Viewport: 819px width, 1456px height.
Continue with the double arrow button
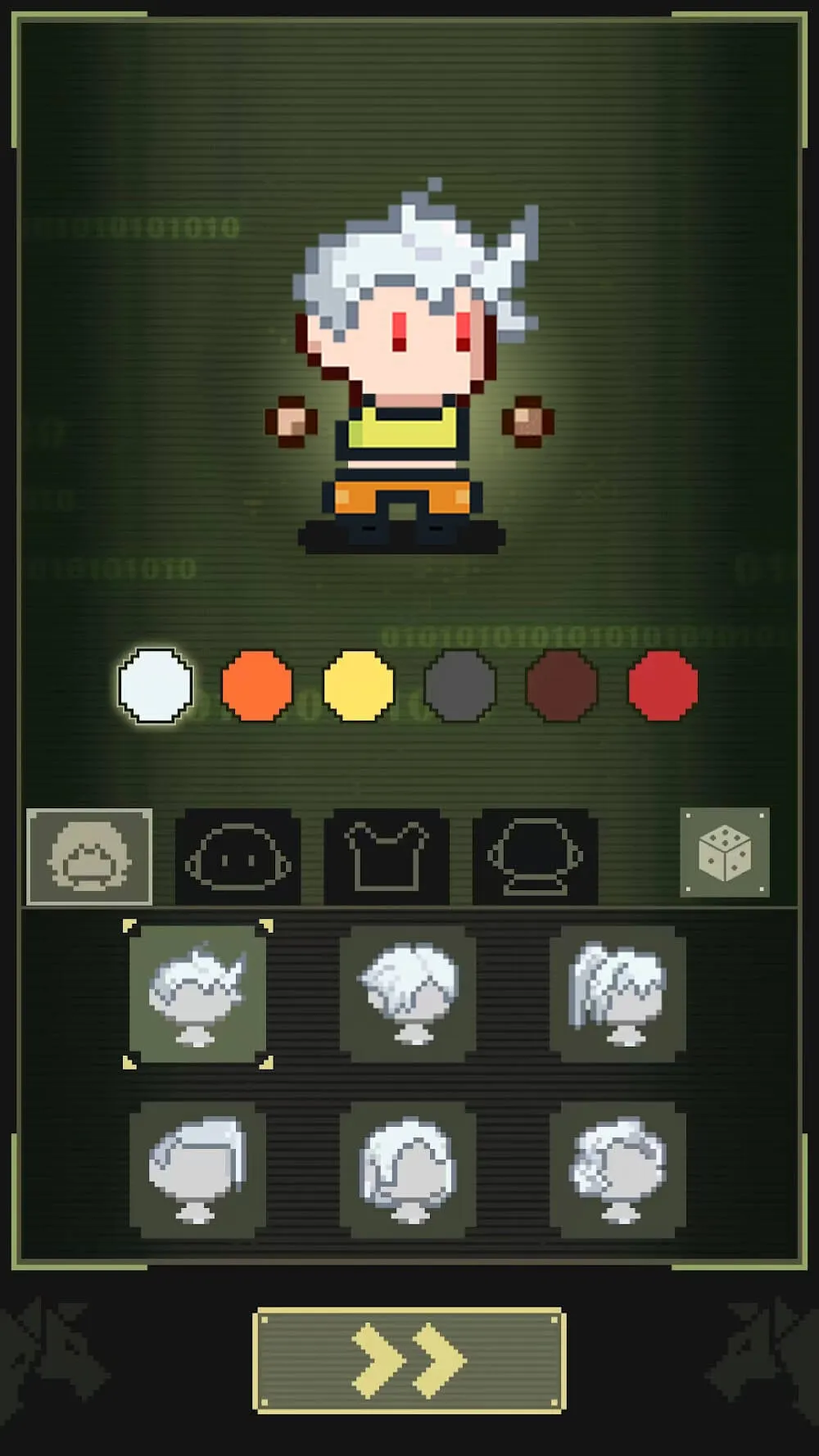pyautogui.click(x=409, y=1360)
